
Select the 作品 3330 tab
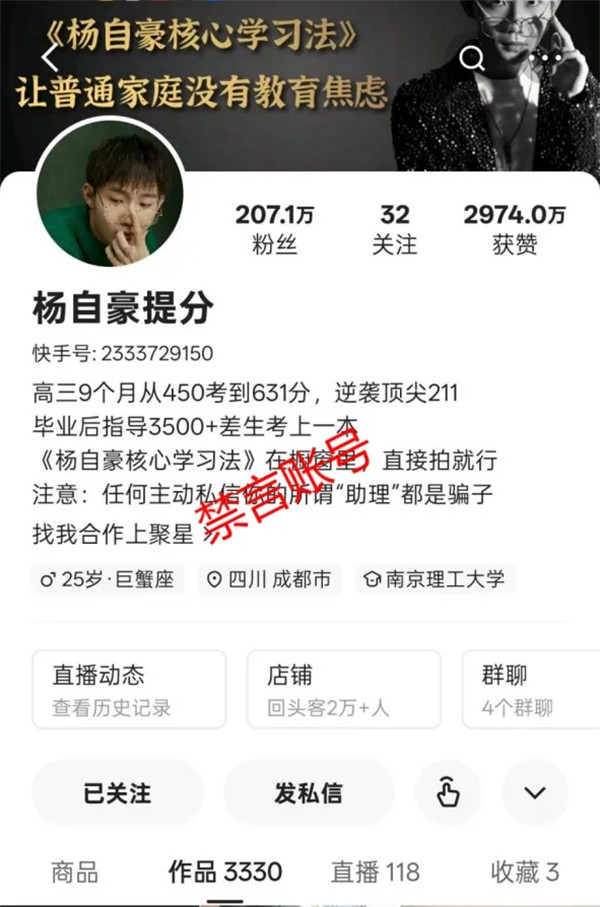click(225, 872)
